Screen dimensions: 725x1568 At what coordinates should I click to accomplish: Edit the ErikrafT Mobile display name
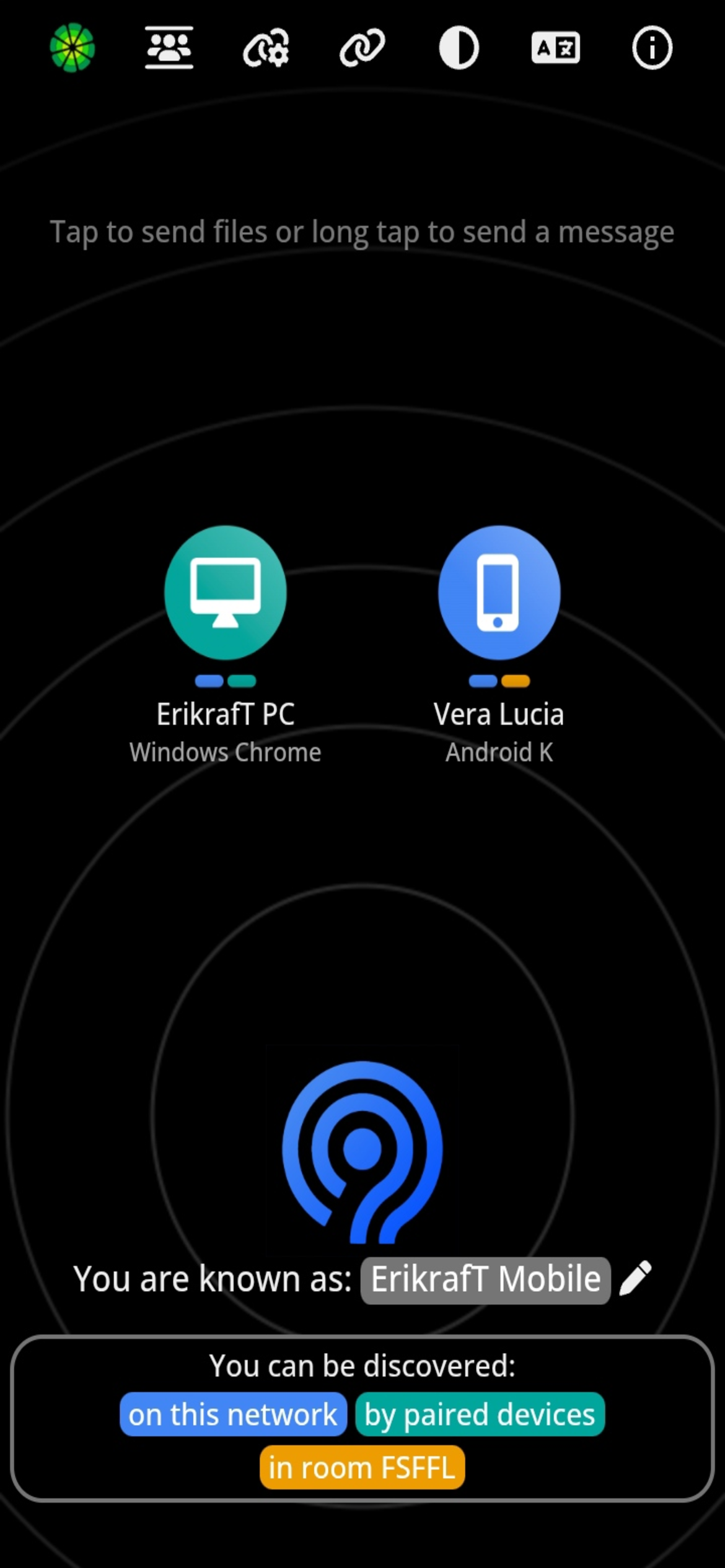pyautogui.click(x=485, y=1280)
